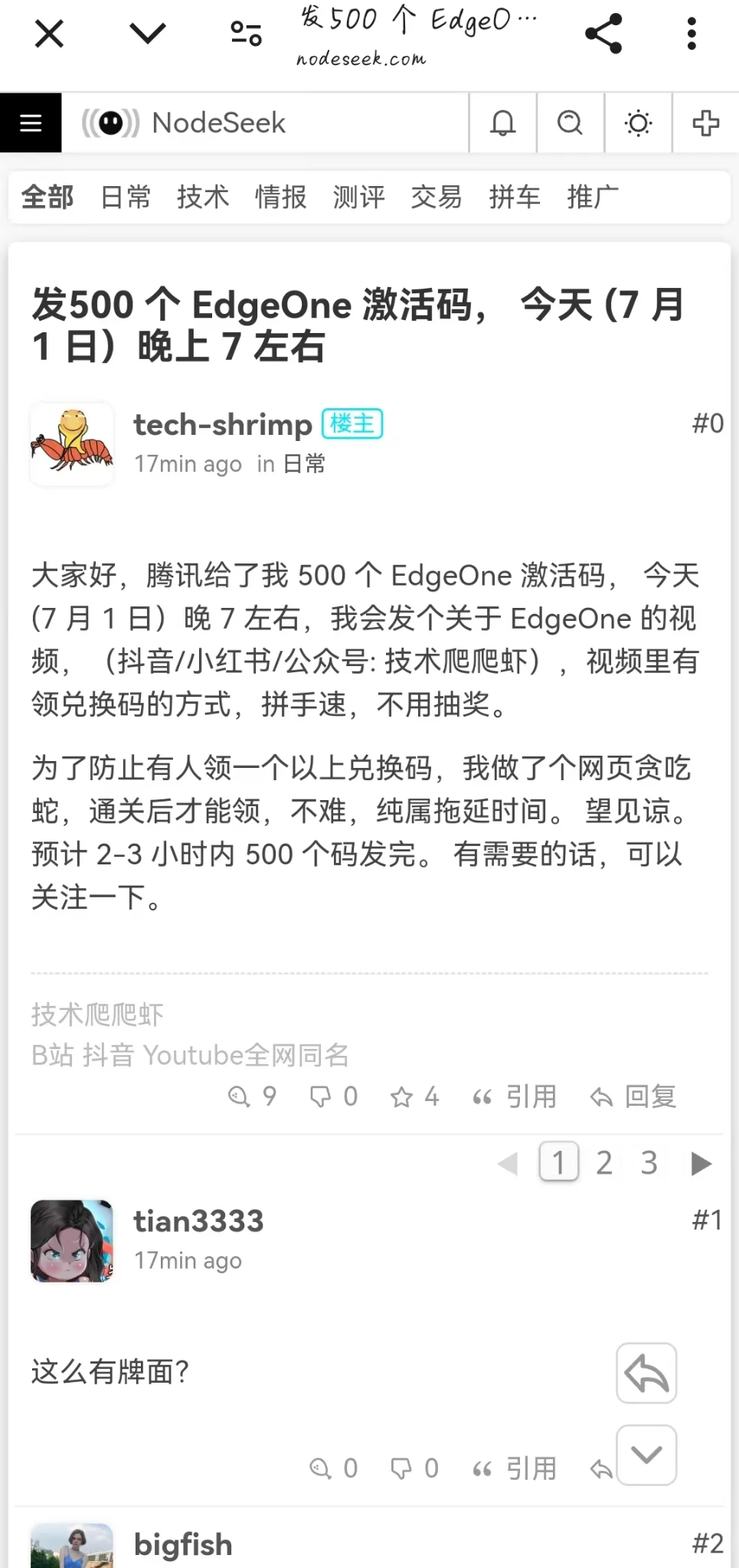The width and height of the screenshot is (739, 1568).
Task: Open tech-shrimp's profile
Action: tap(222, 424)
